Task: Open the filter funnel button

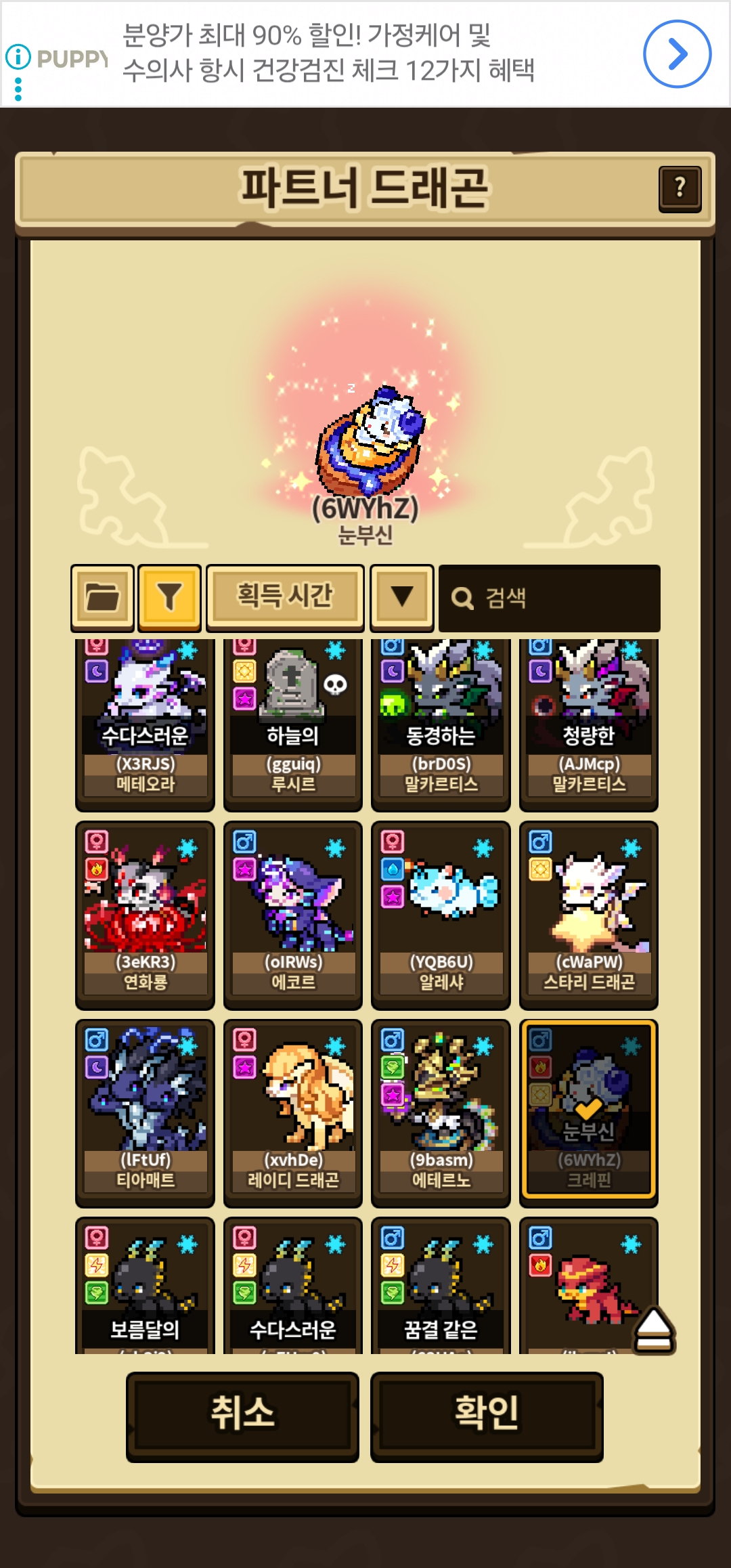Action: (169, 597)
